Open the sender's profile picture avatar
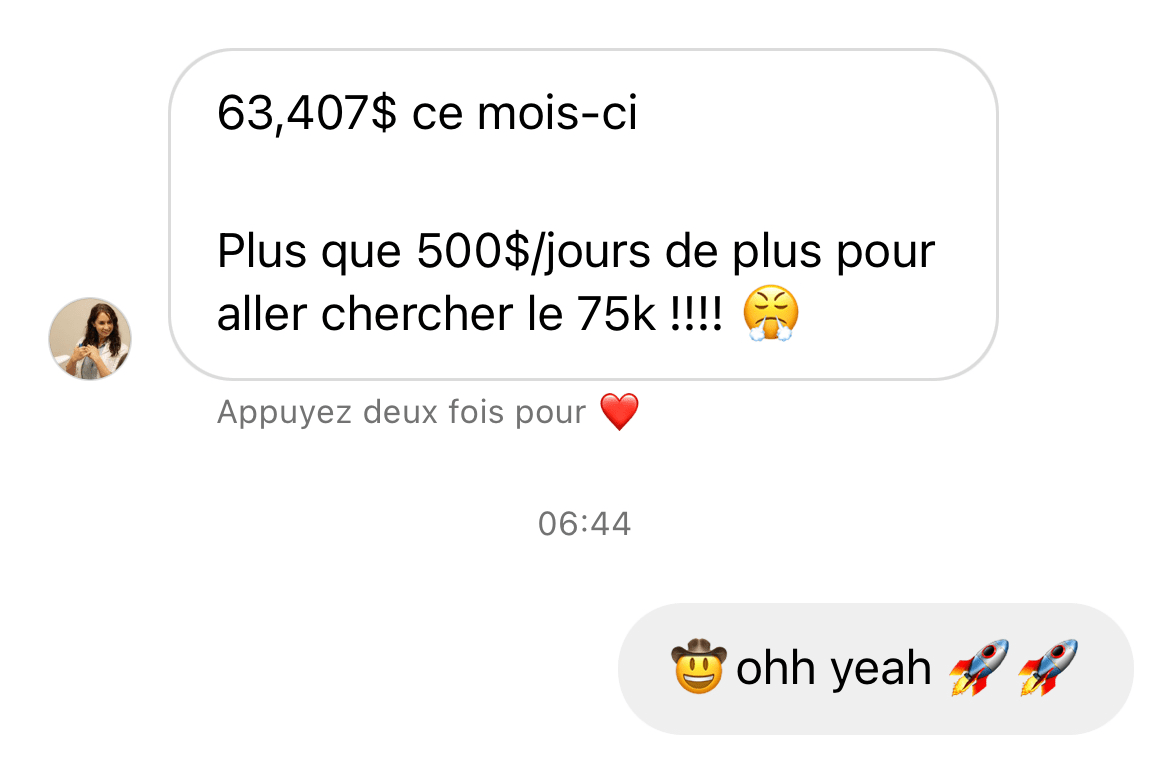The width and height of the screenshot is (1170, 759). point(90,339)
